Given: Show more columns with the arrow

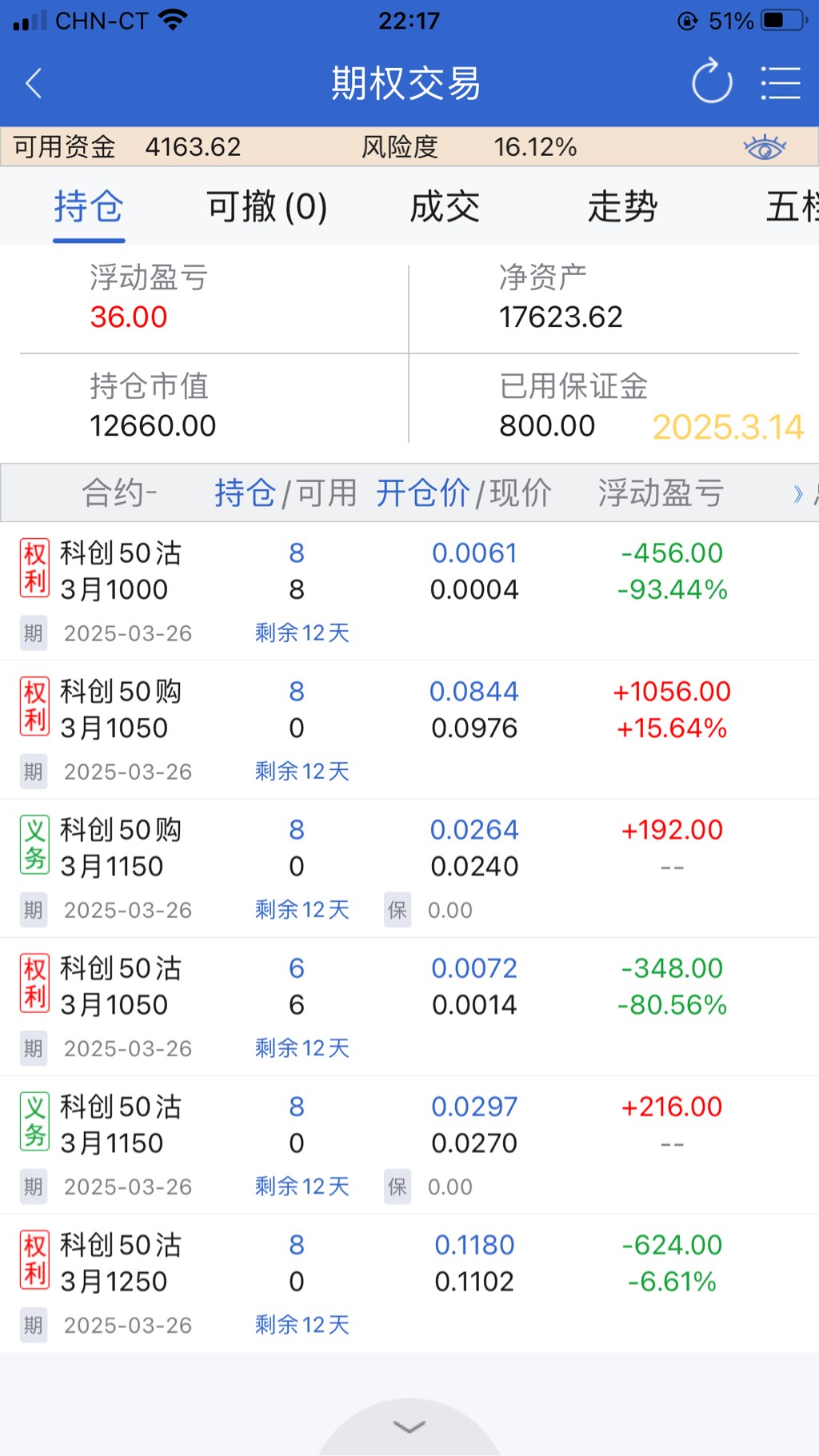Looking at the screenshot, I should [798, 493].
